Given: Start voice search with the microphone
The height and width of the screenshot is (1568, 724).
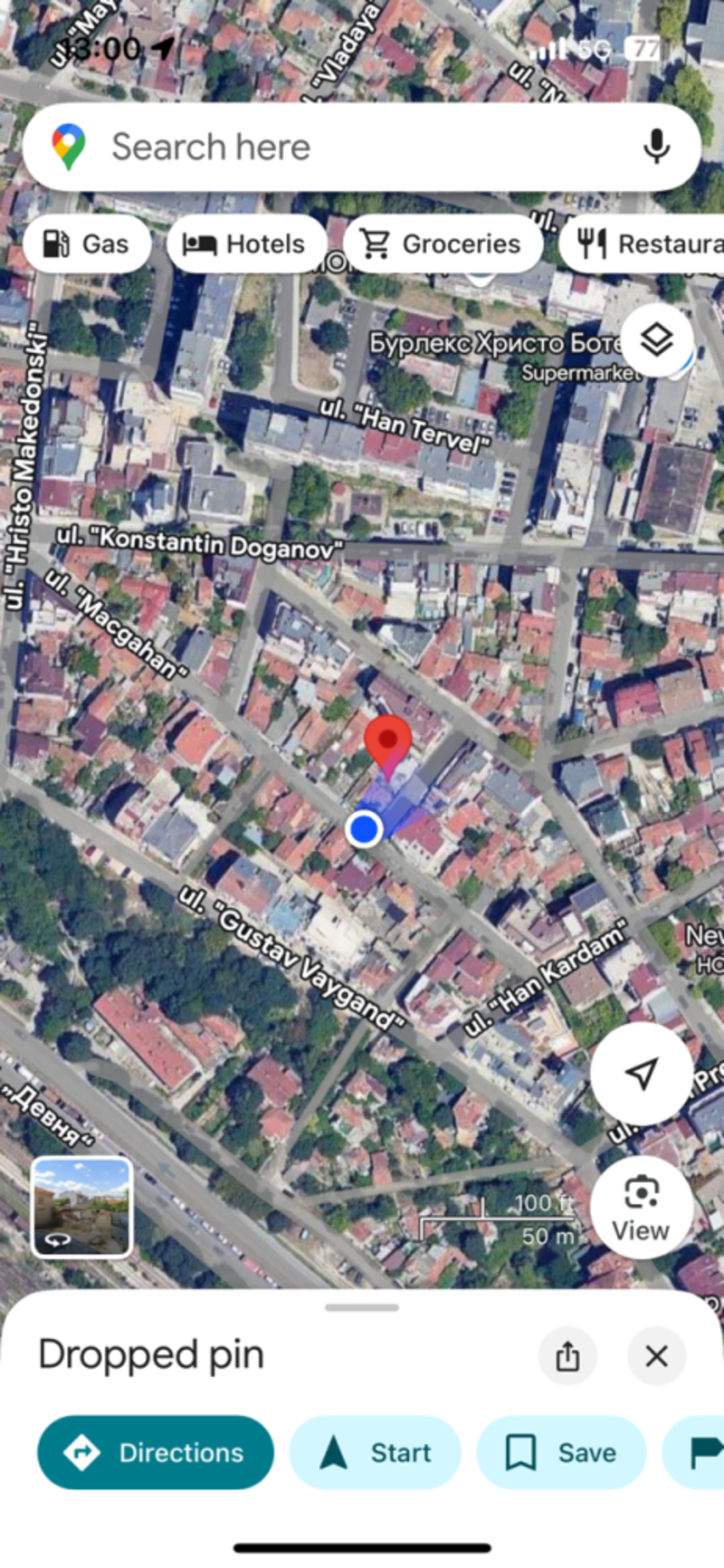Looking at the screenshot, I should pos(656,147).
